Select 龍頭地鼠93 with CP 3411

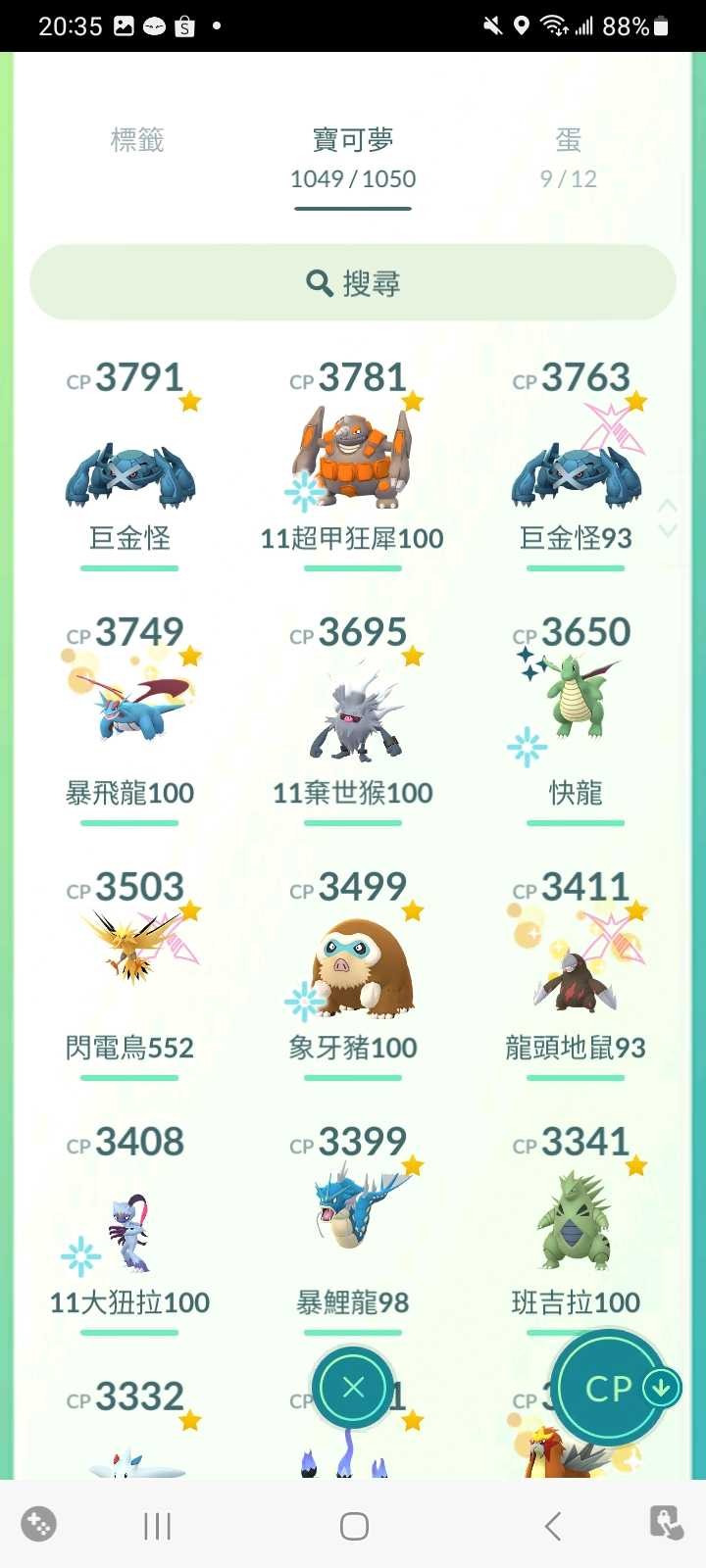577,972
